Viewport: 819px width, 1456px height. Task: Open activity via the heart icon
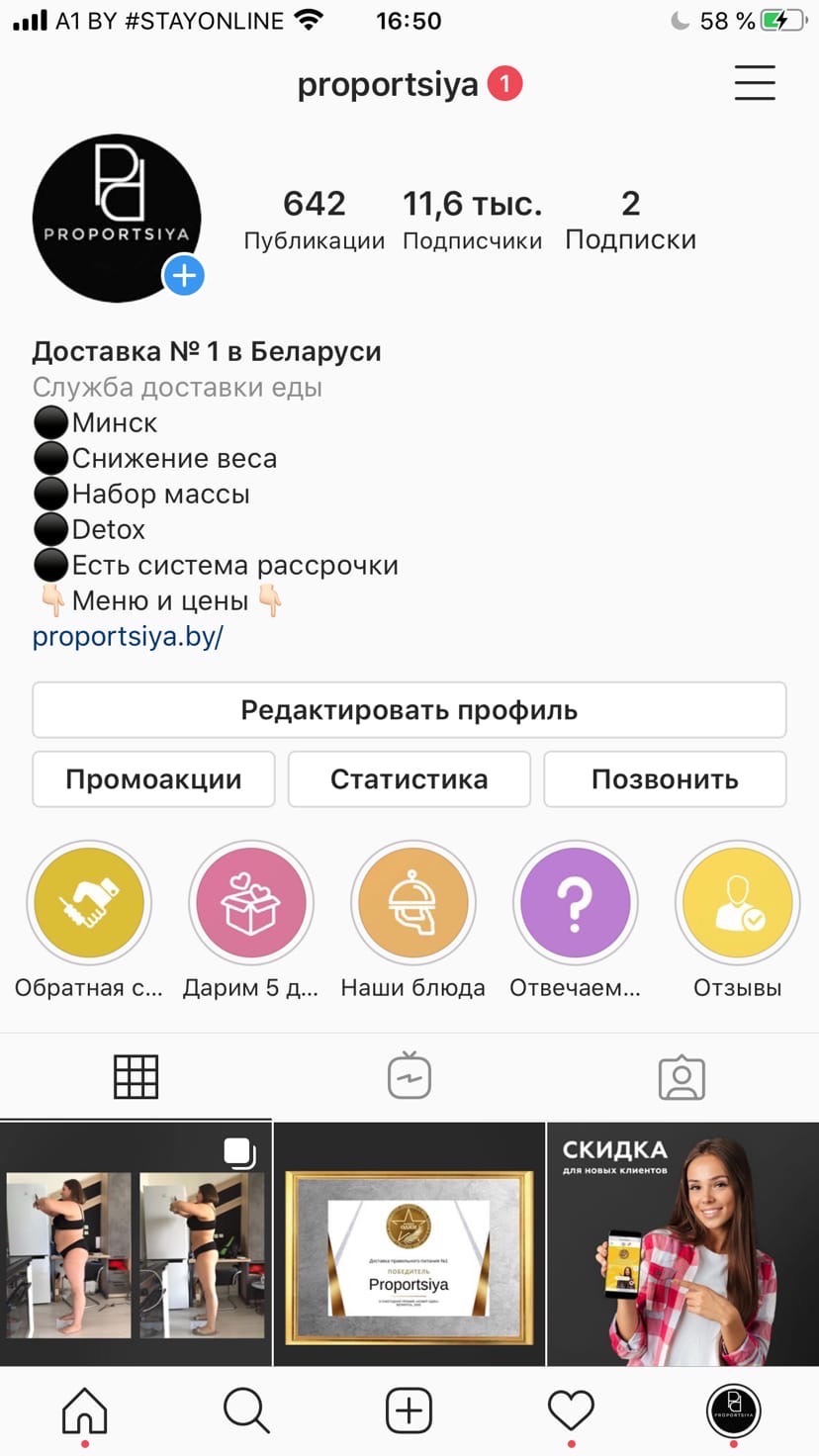click(571, 1410)
